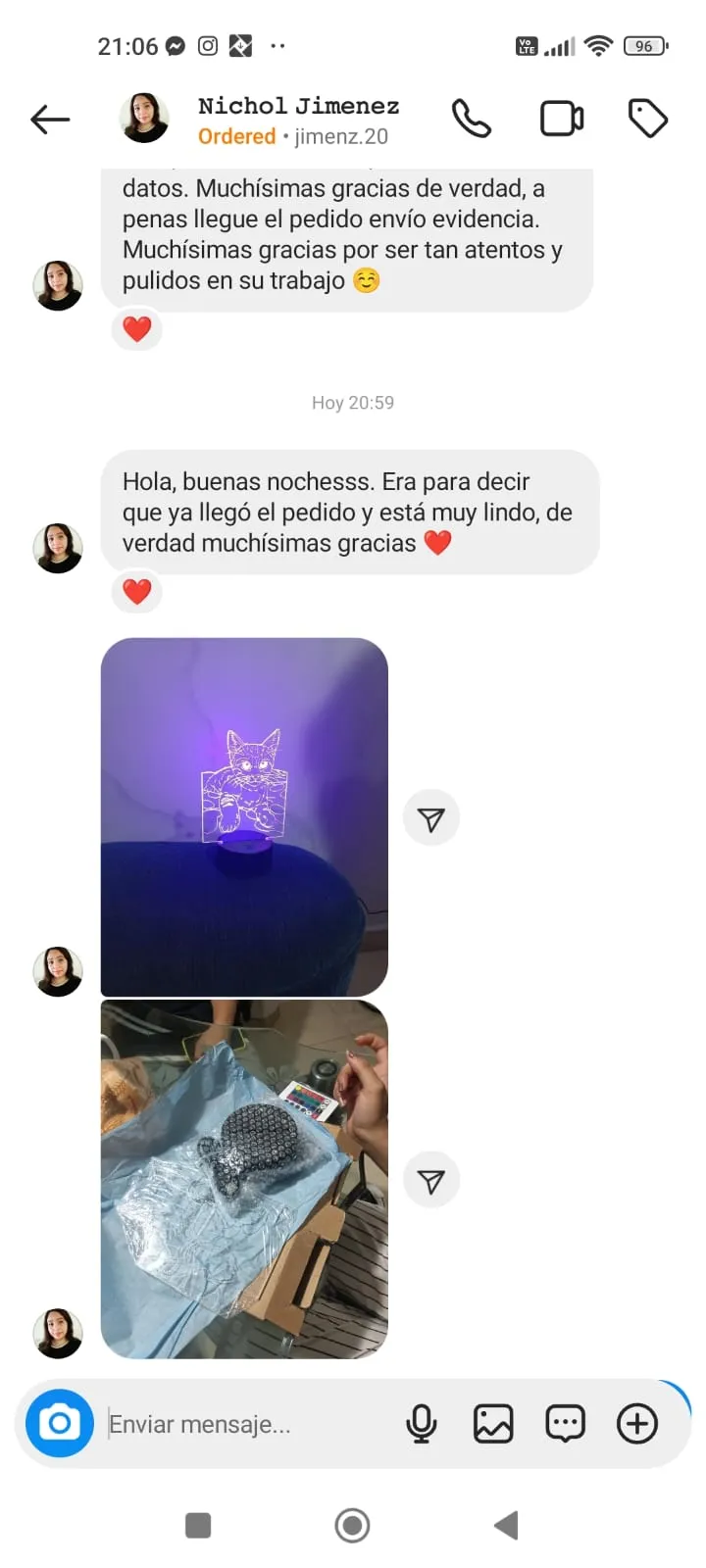Record a voice message with the microphone
Image resolution: width=706 pixels, height=1568 pixels.
(422, 1424)
